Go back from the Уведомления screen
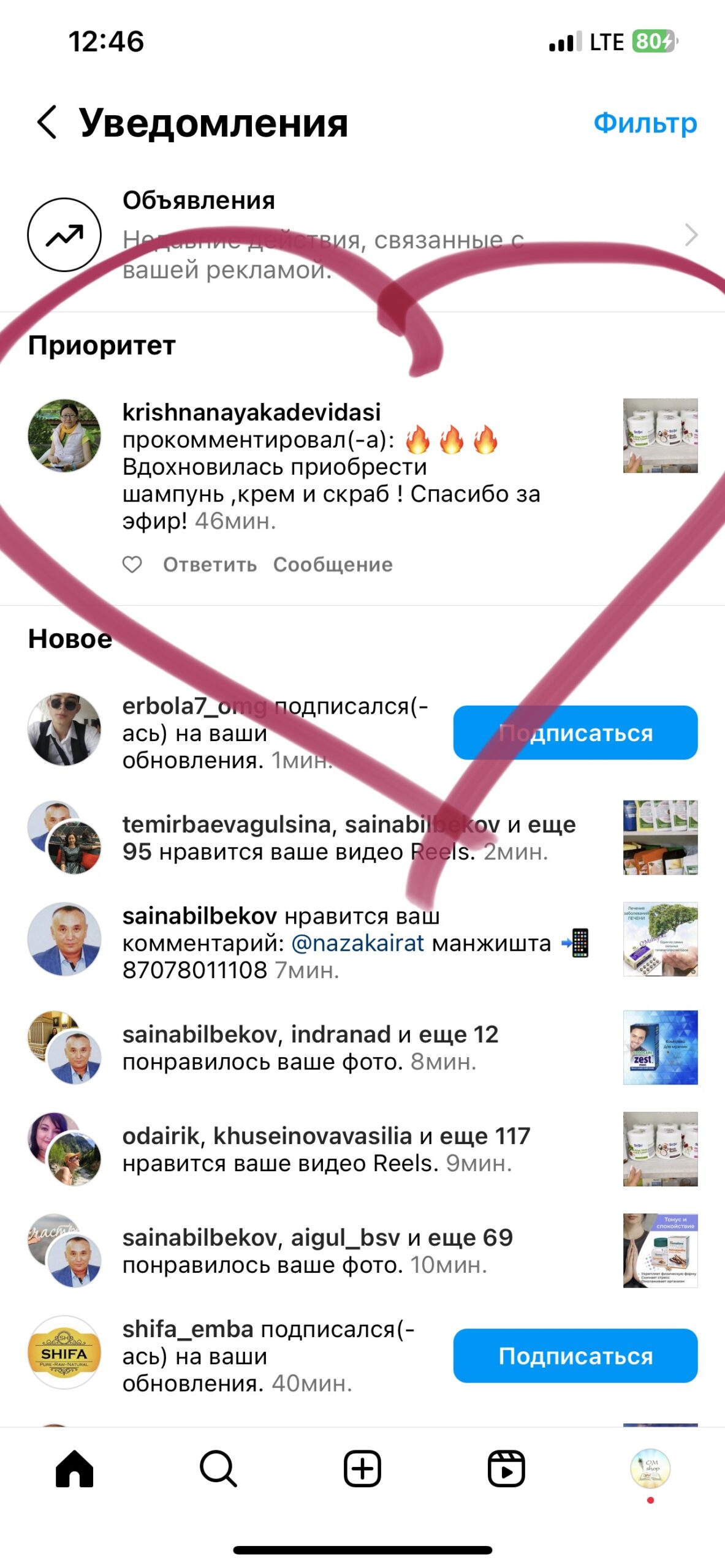 [x=47, y=122]
